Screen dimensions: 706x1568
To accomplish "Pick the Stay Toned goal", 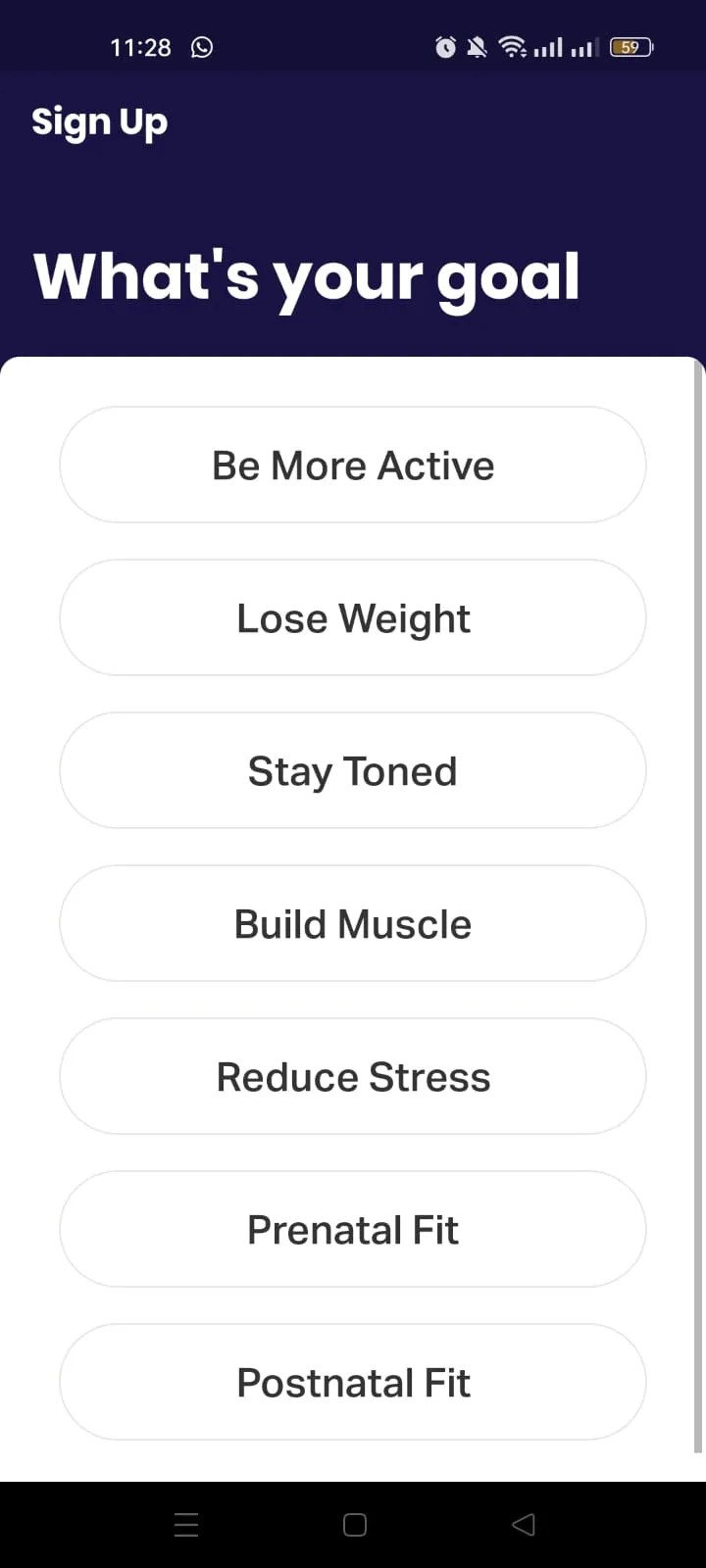I will click(x=353, y=770).
